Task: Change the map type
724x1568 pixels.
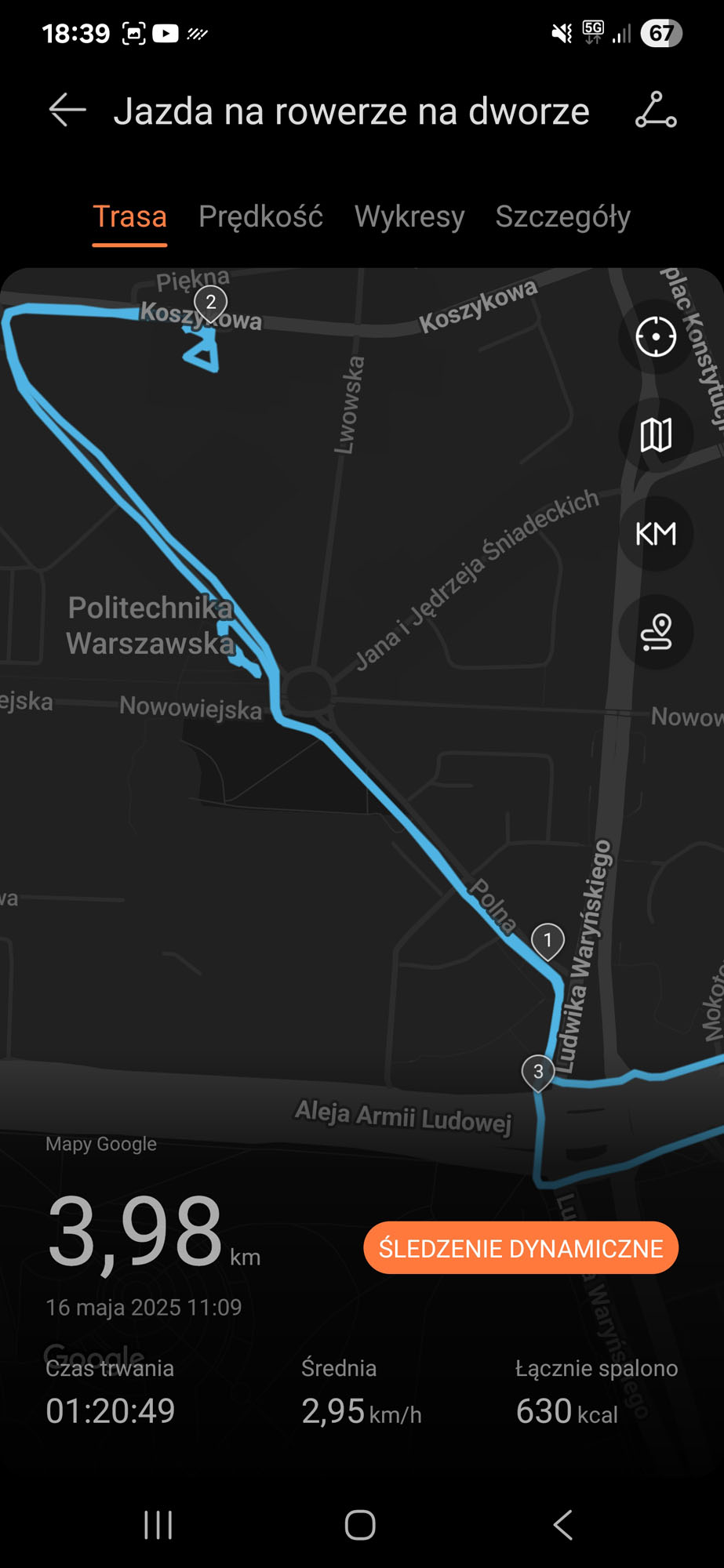Action: pyautogui.click(x=656, y=434)
